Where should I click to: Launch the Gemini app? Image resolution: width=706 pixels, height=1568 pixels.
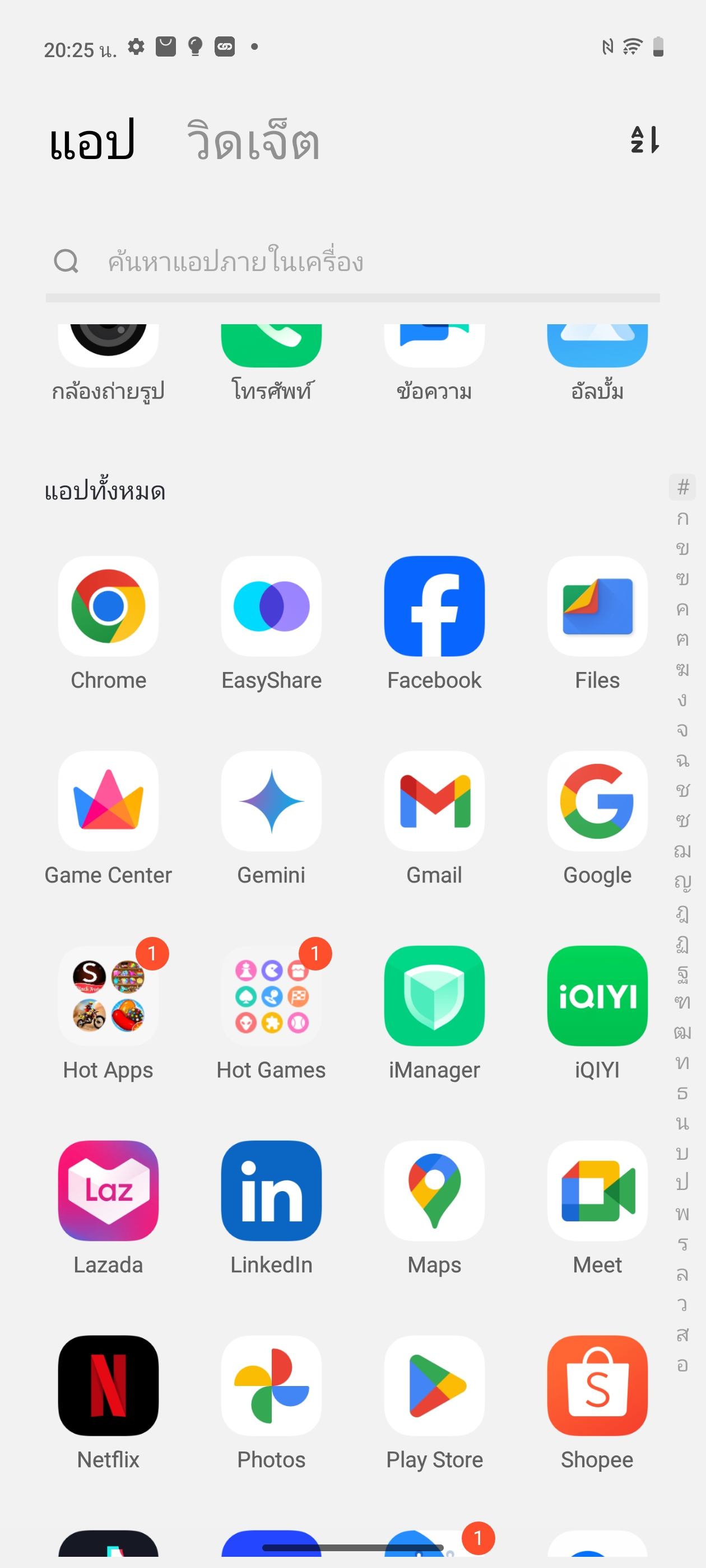(x=271, y=801)
